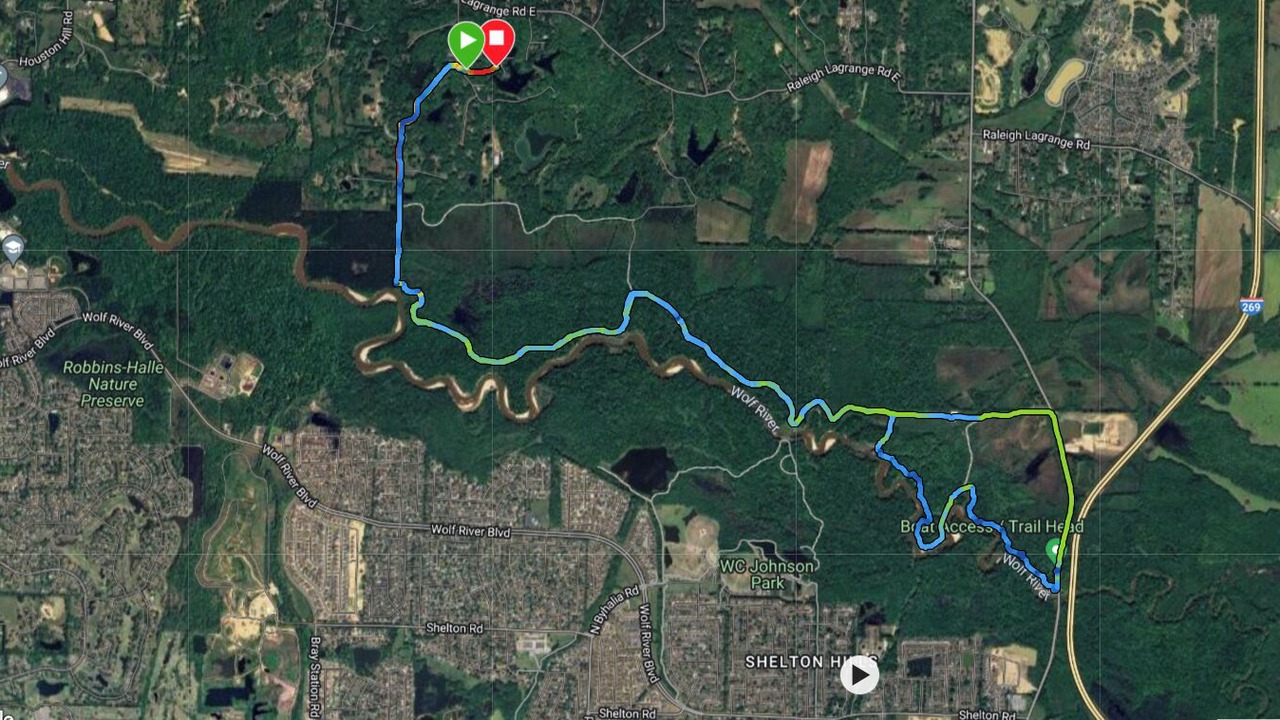Play the route animation

(859, 675)
